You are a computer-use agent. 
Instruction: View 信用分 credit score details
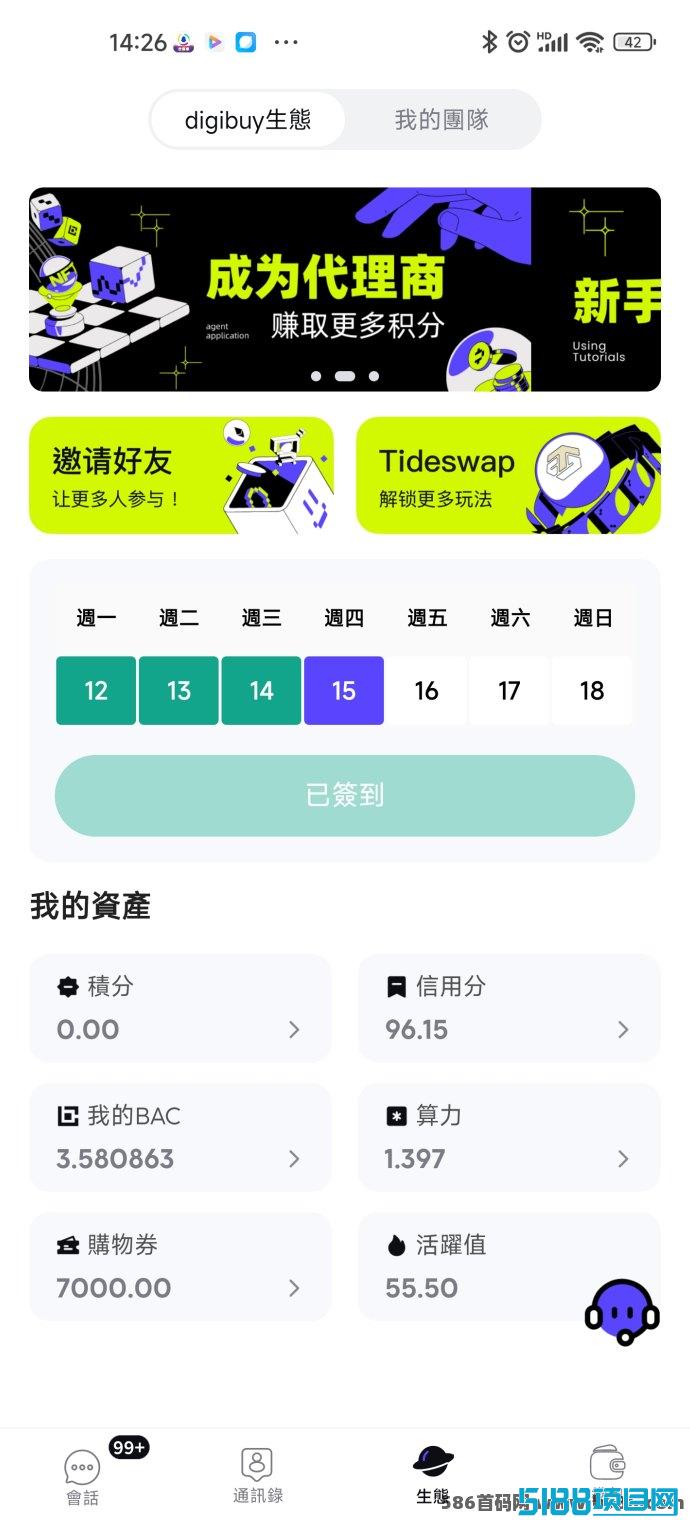[x=509, y=1008]
